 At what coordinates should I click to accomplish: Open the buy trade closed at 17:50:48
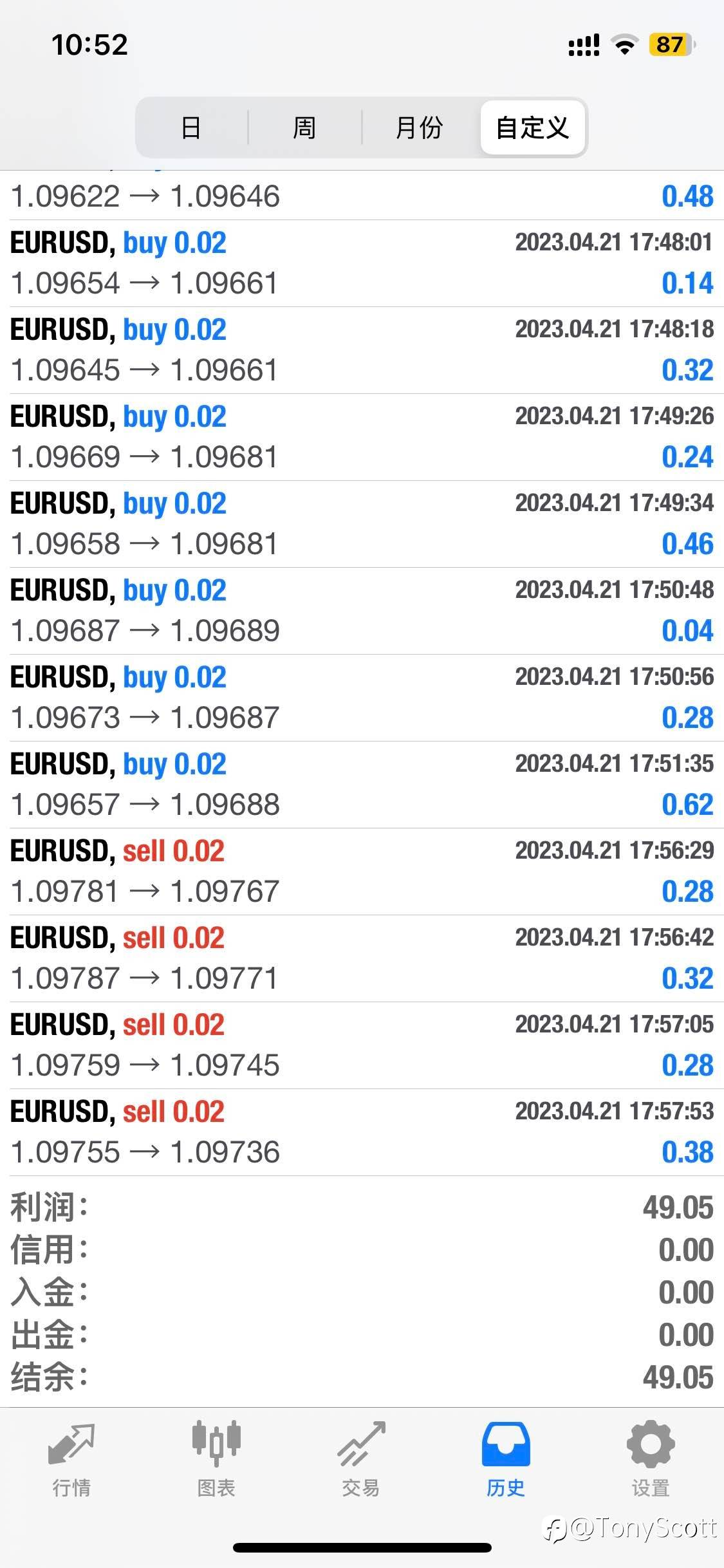click(362, 611)
